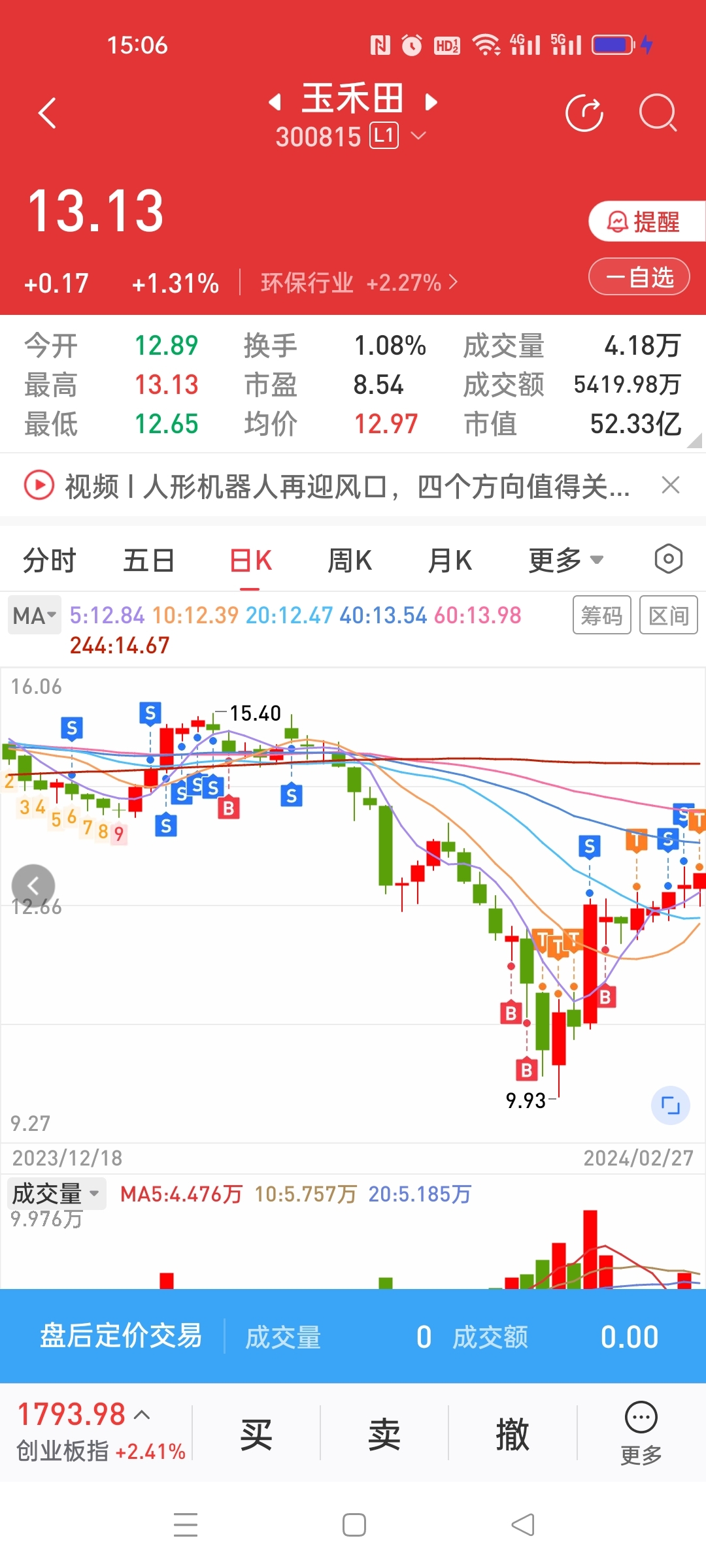Image resolution: width=706 pixels, height=1568 pixels.
Task: Tap the 买 buy button
Action: point(254,1435)
